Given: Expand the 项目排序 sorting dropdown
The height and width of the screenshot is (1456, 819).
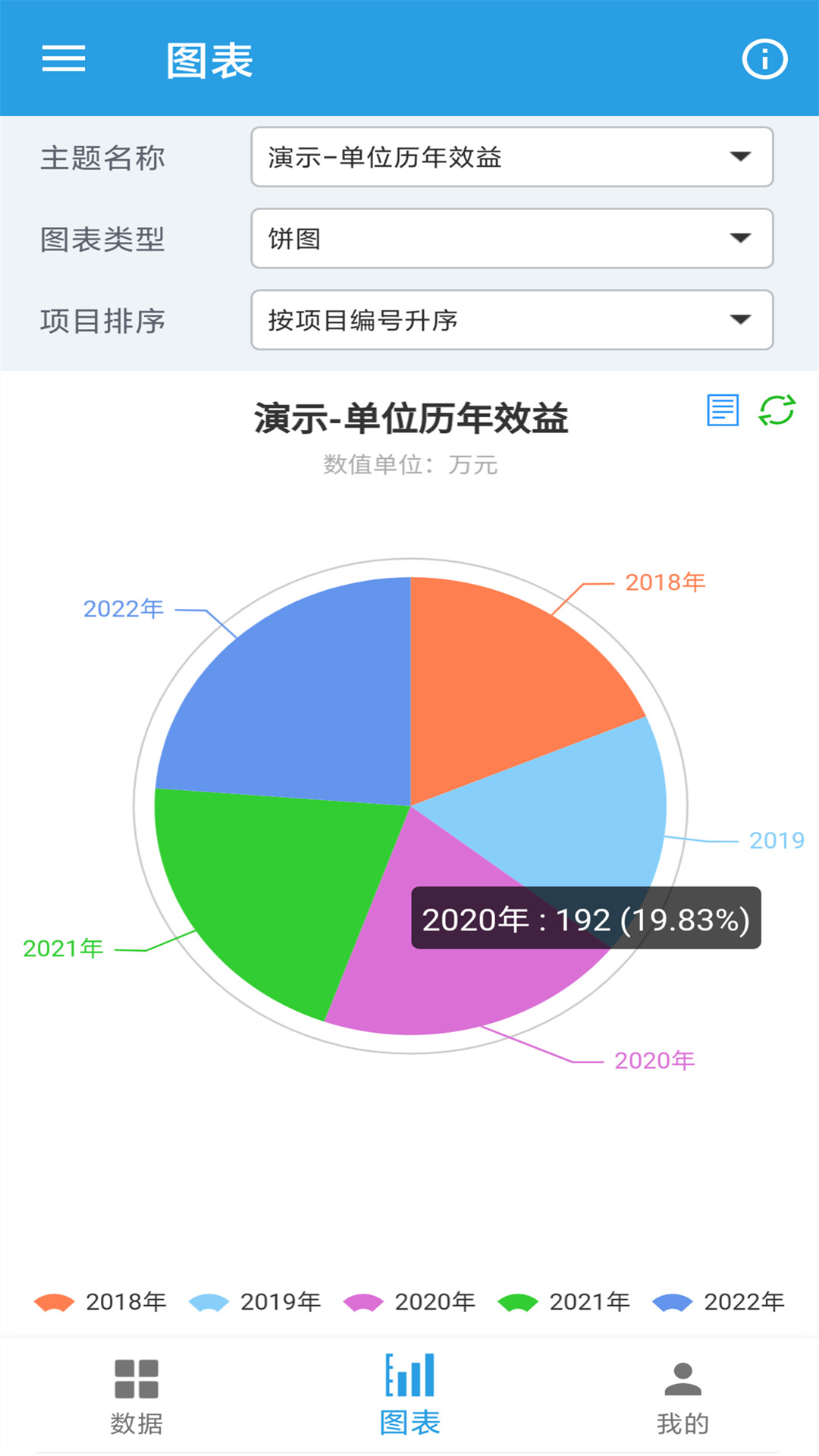Looking at the screenshot, I should click(512, 320).
